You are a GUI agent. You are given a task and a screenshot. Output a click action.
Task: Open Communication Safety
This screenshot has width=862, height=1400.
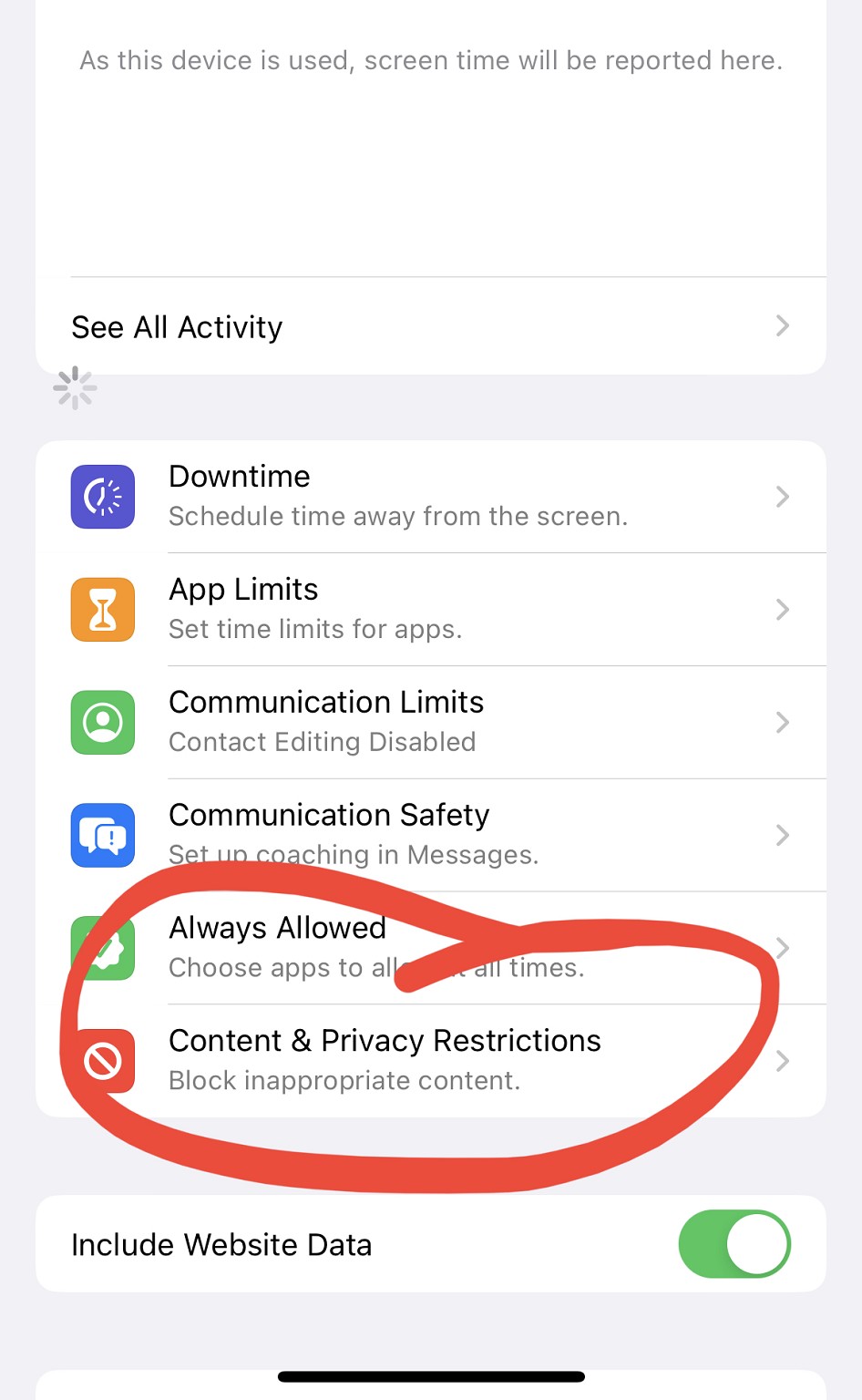(431, 836)
